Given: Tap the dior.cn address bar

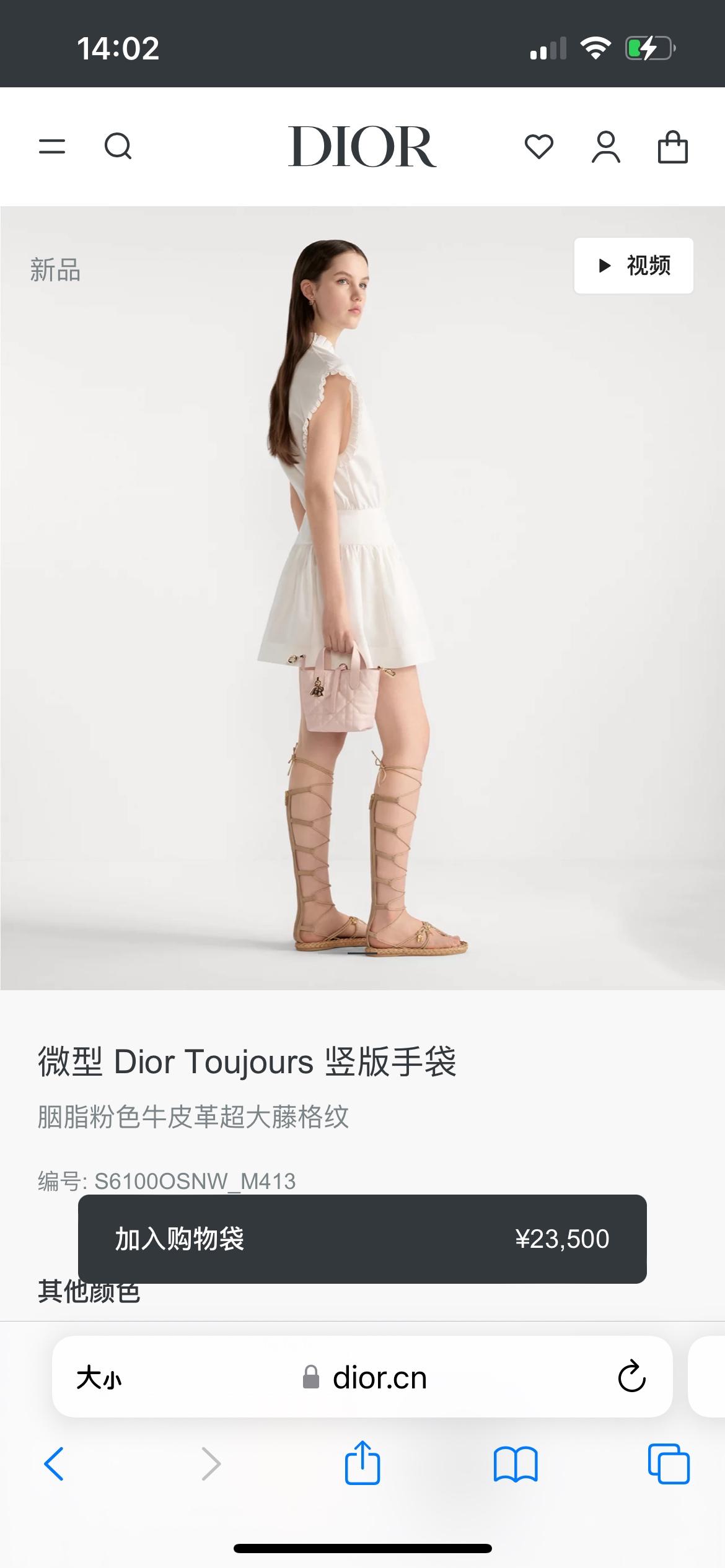Looking at the screenshot, I should point(379,1379).
